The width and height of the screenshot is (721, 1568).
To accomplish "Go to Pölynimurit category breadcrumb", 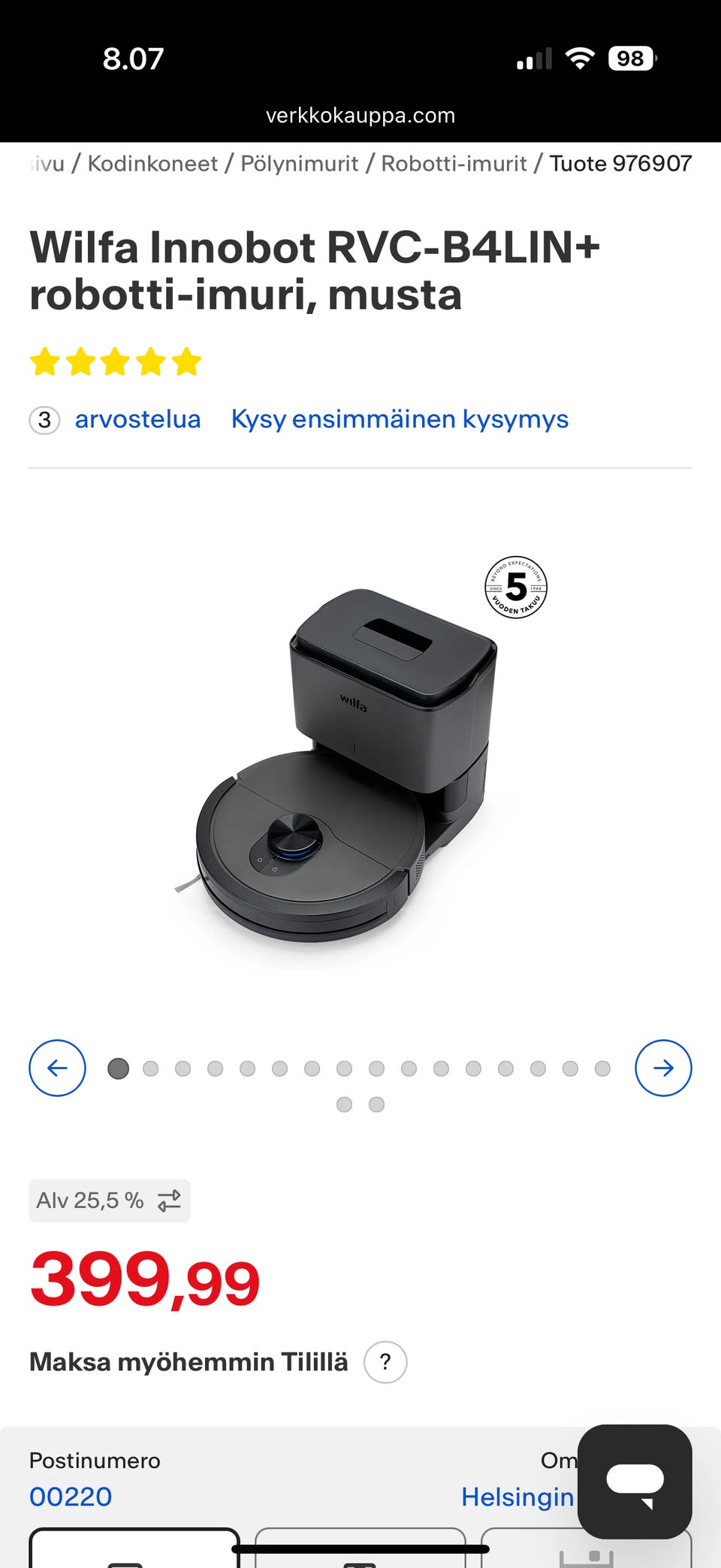I will [299, 164].
